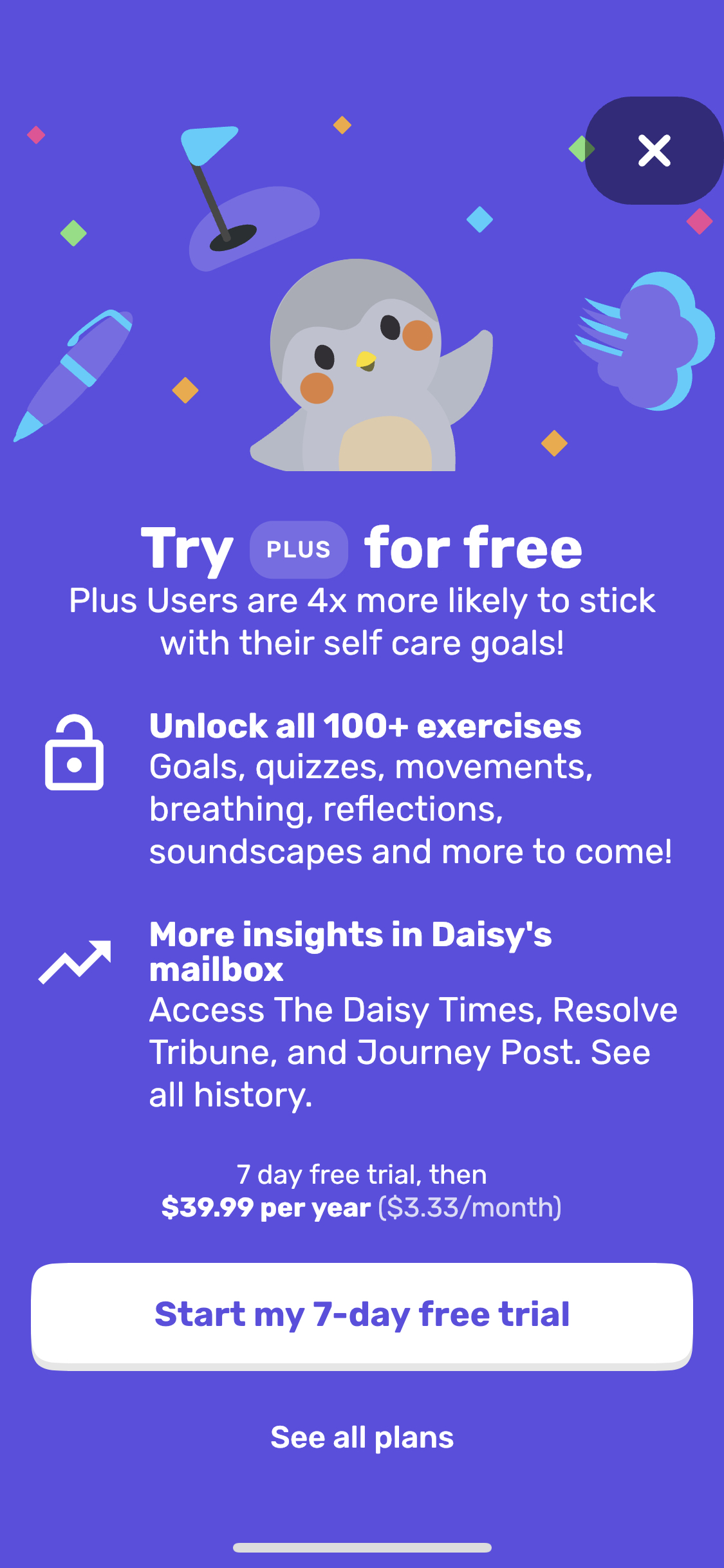Select the monthly price ($3.33/month) text

pos(470,1209)
